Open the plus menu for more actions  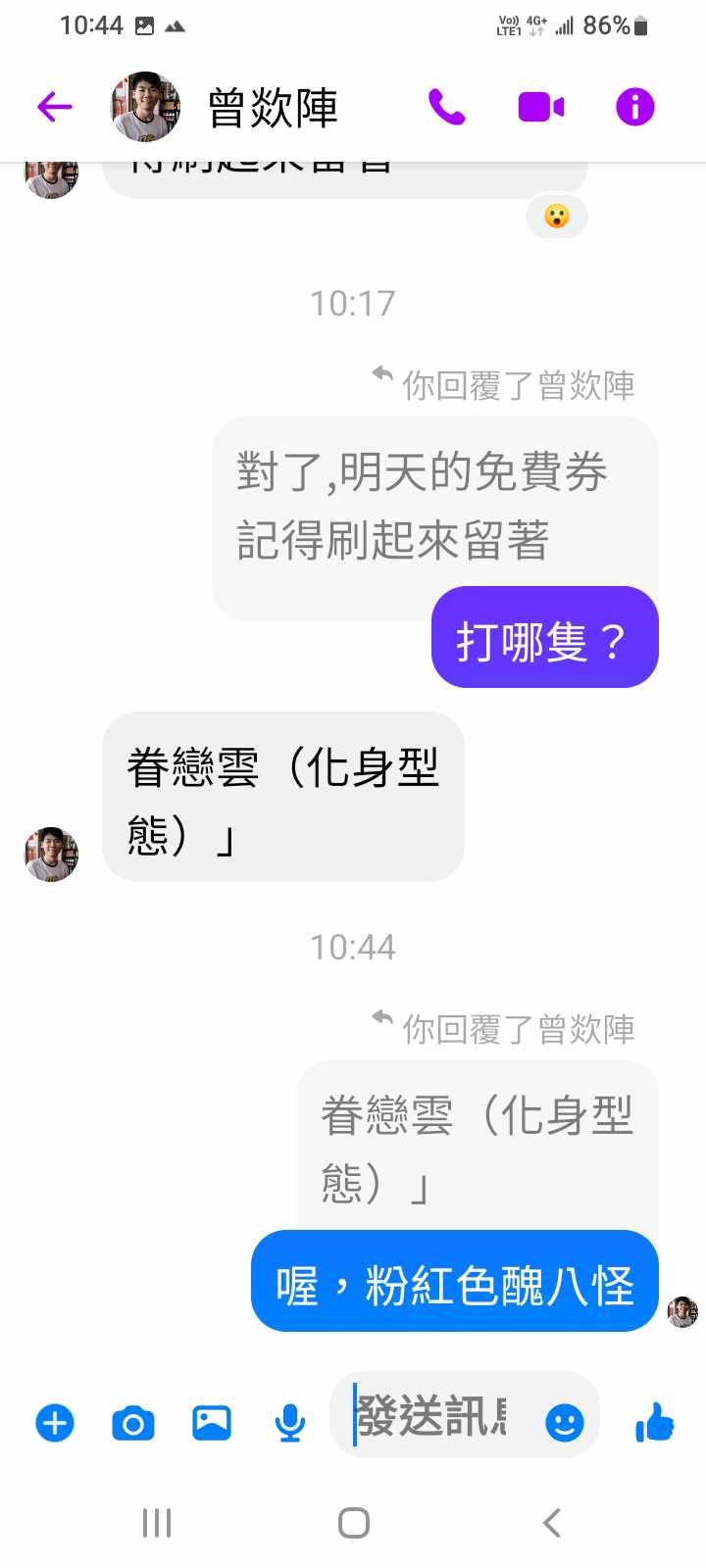click(x=55, y=1422)
